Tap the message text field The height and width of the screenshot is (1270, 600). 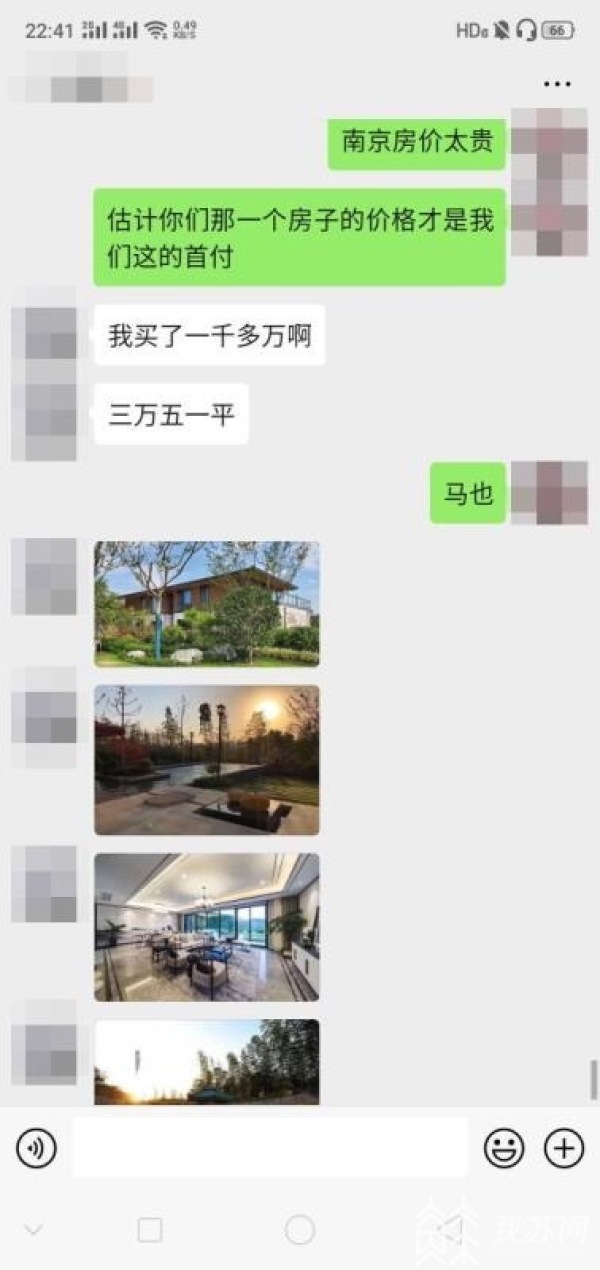point(270,1148)
